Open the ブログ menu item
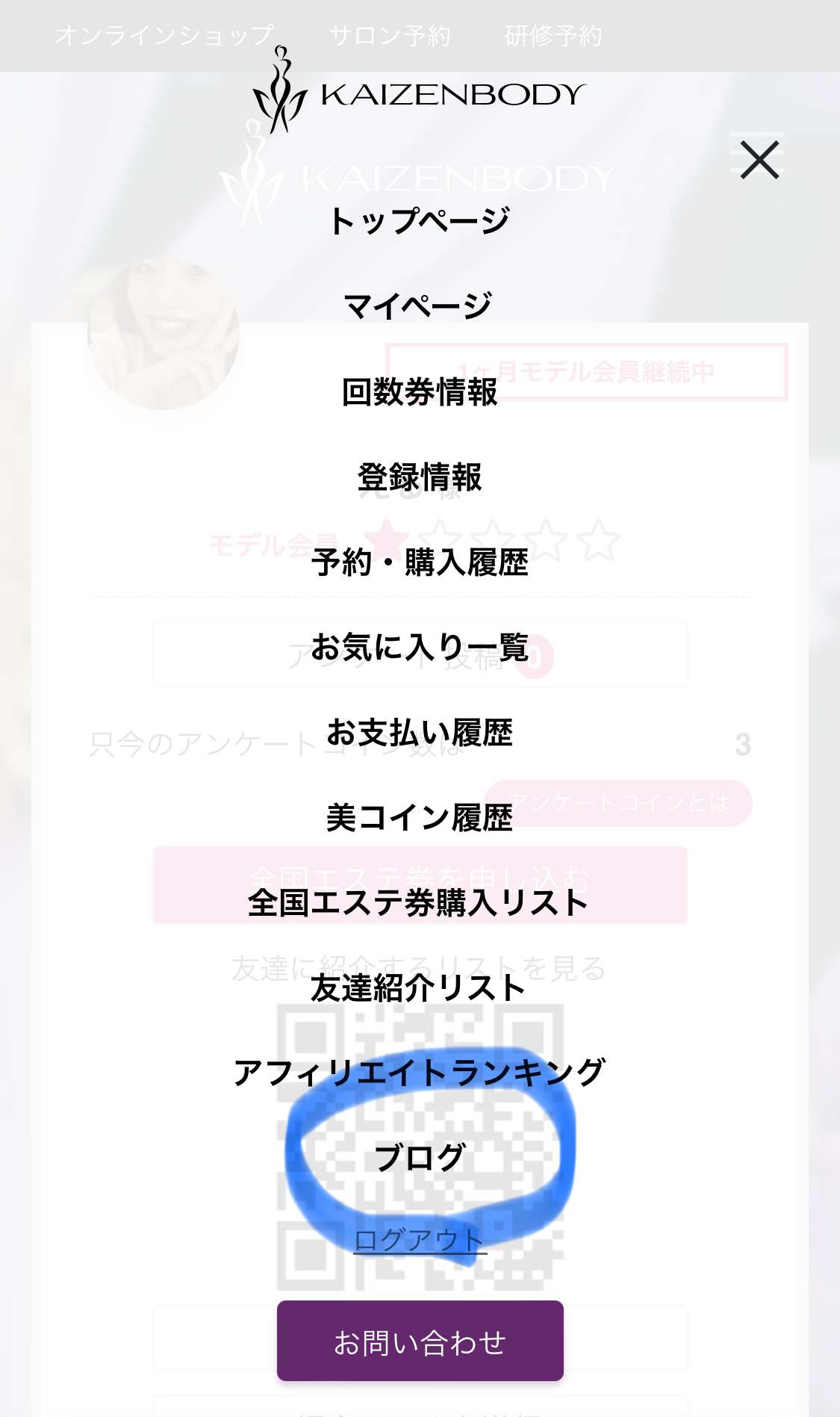Viewport: 840px width, 1417px height. tap(419, 1159)
